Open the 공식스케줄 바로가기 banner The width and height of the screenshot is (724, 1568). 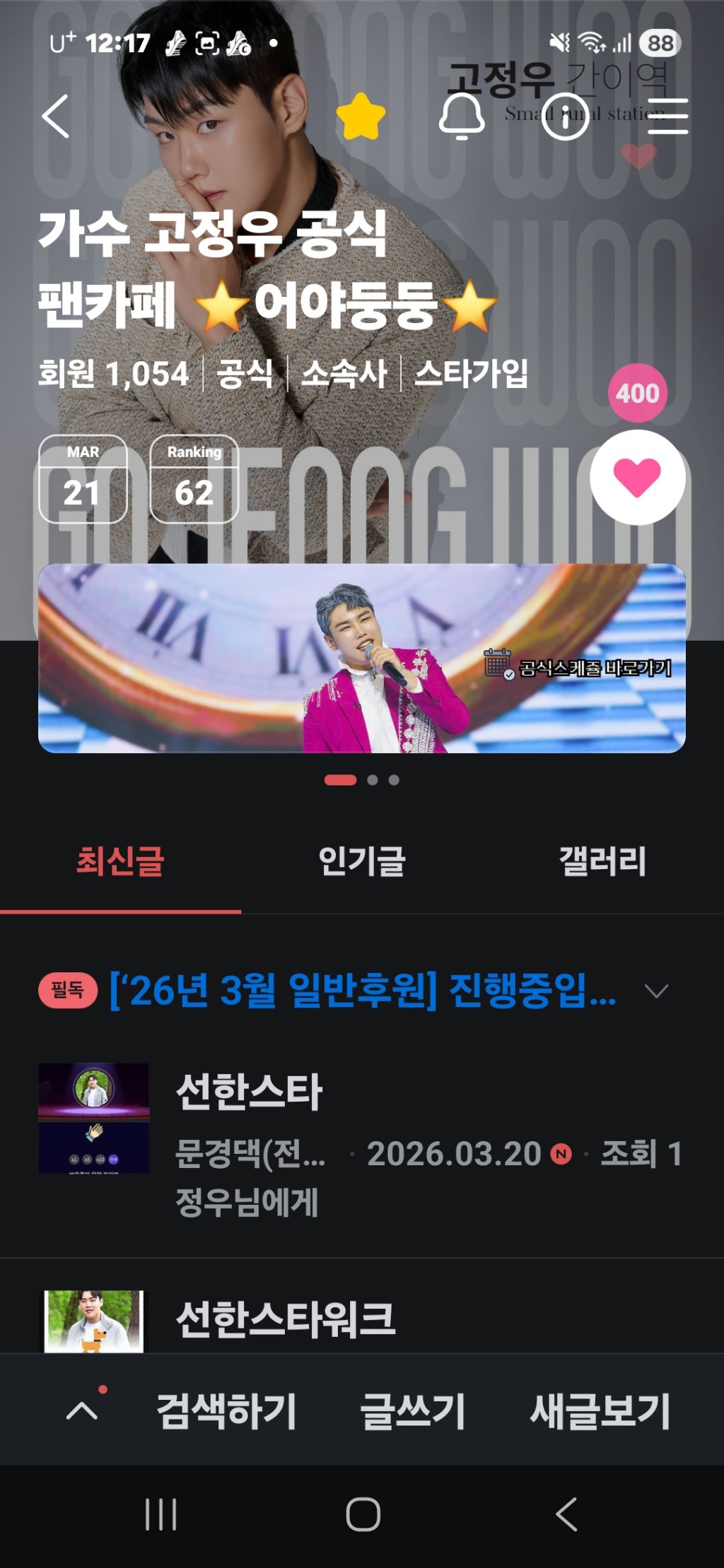[x=362, y=658]
